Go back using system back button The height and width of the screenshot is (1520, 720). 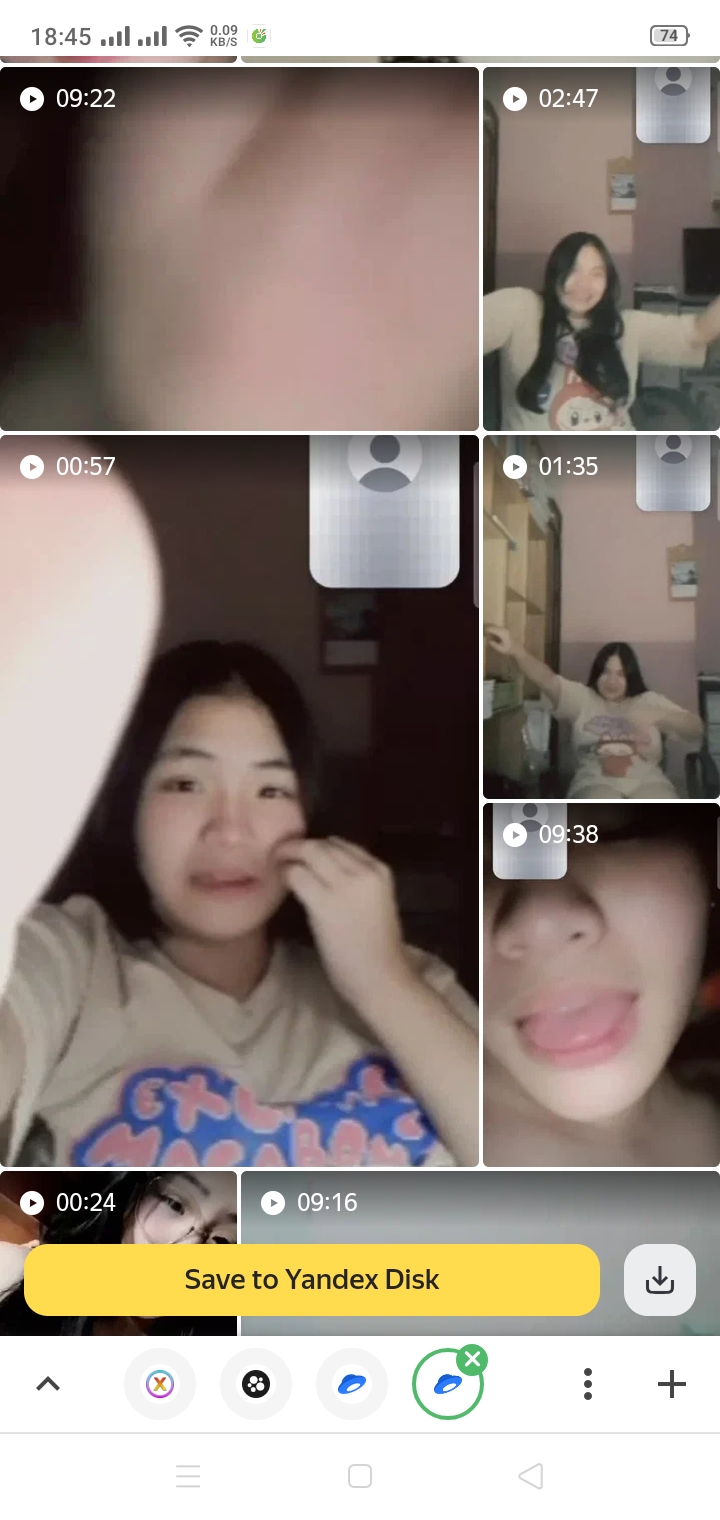click(531, 1476)
